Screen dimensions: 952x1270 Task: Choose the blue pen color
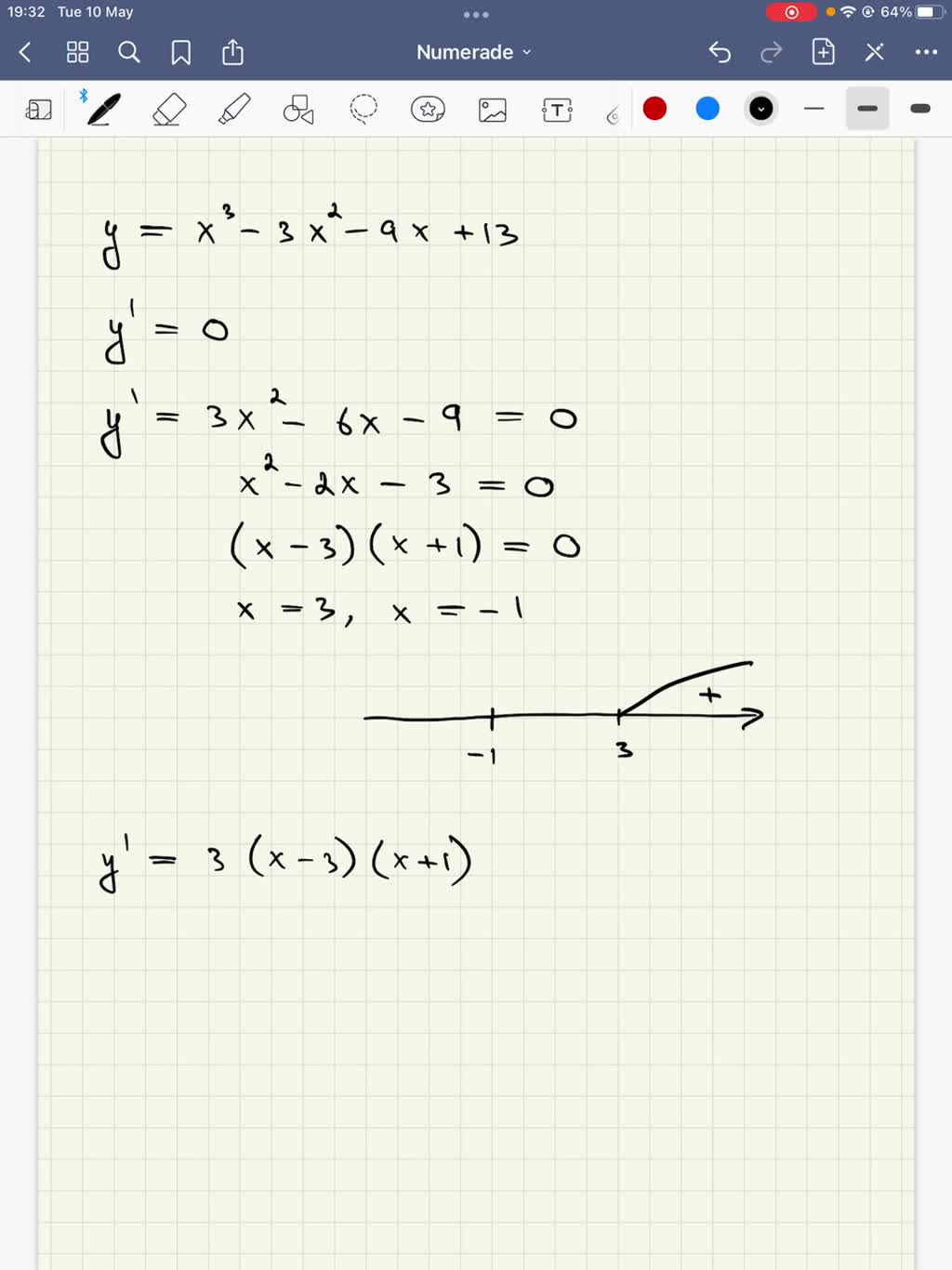pos(707,109)
